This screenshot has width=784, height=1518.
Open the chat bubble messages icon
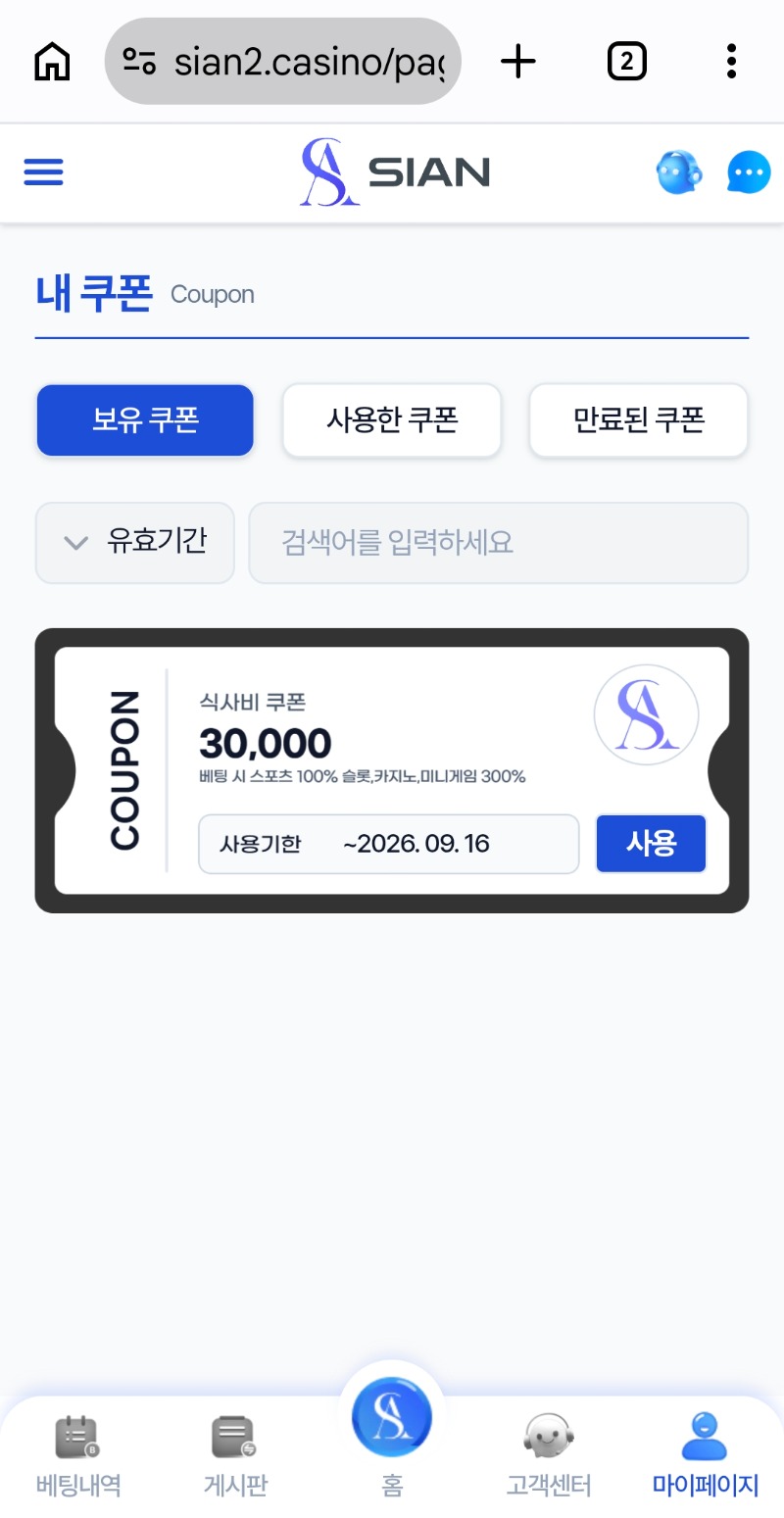[x=749, y=173]
